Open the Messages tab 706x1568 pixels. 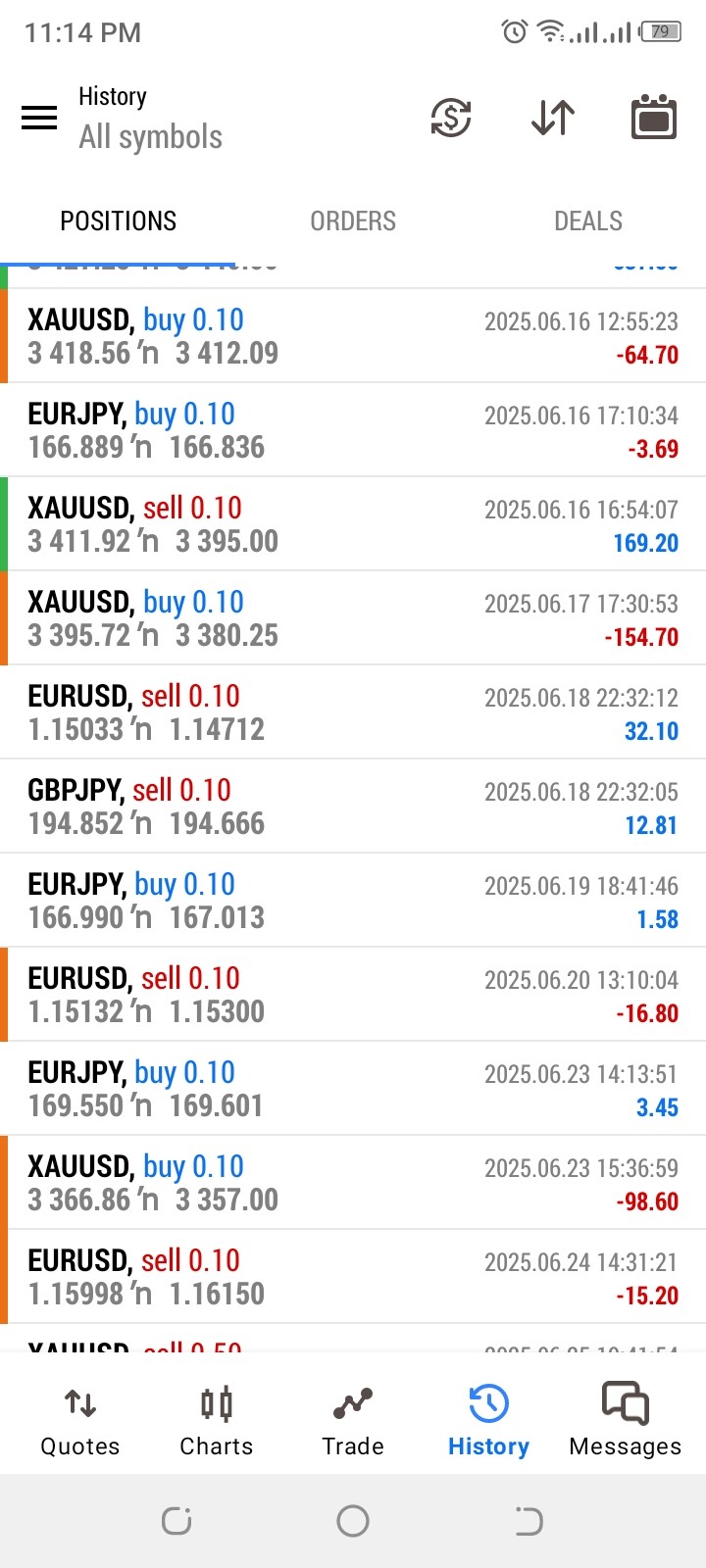626,1421
